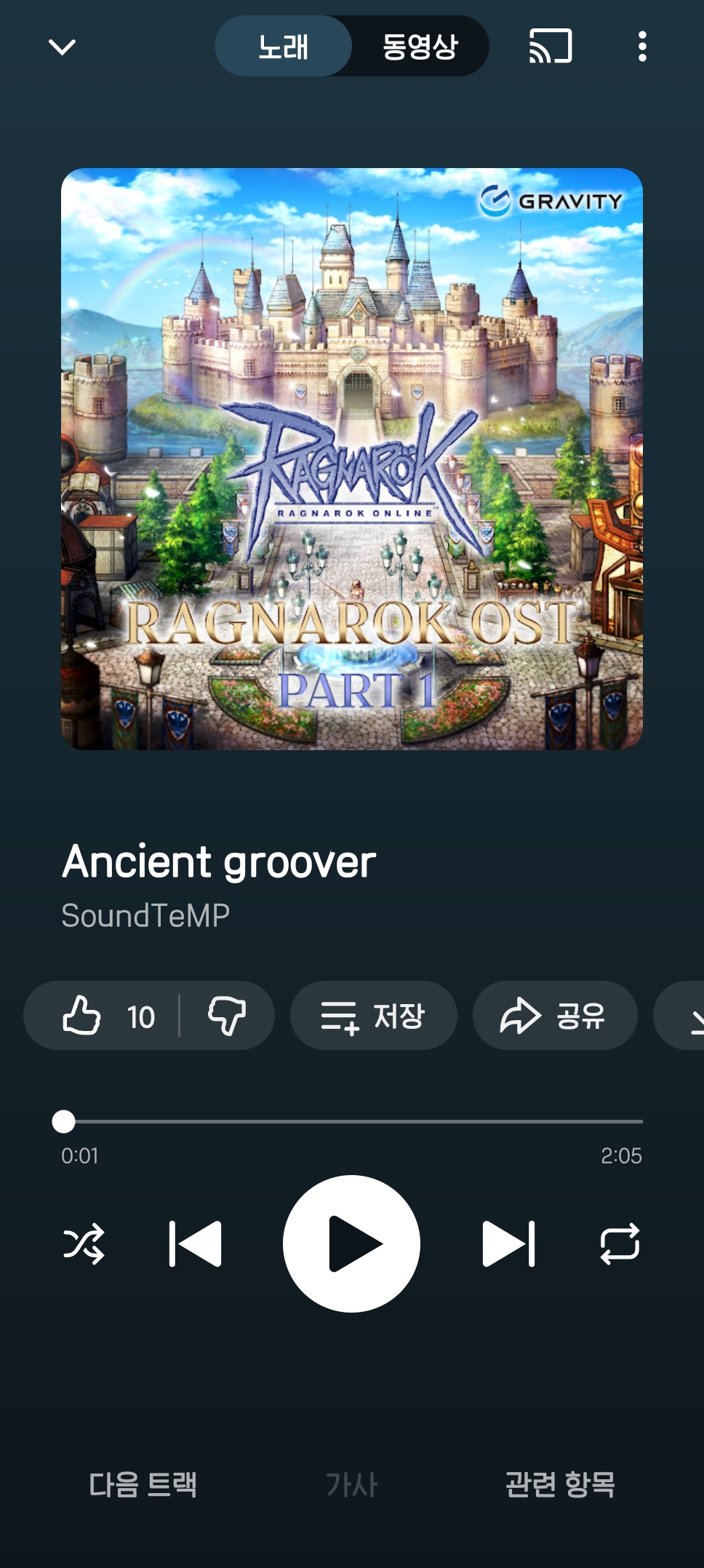Screen dimensions: 704x1568
Task: Open the SoundTeMP artist link
Action: pos(145,915)
